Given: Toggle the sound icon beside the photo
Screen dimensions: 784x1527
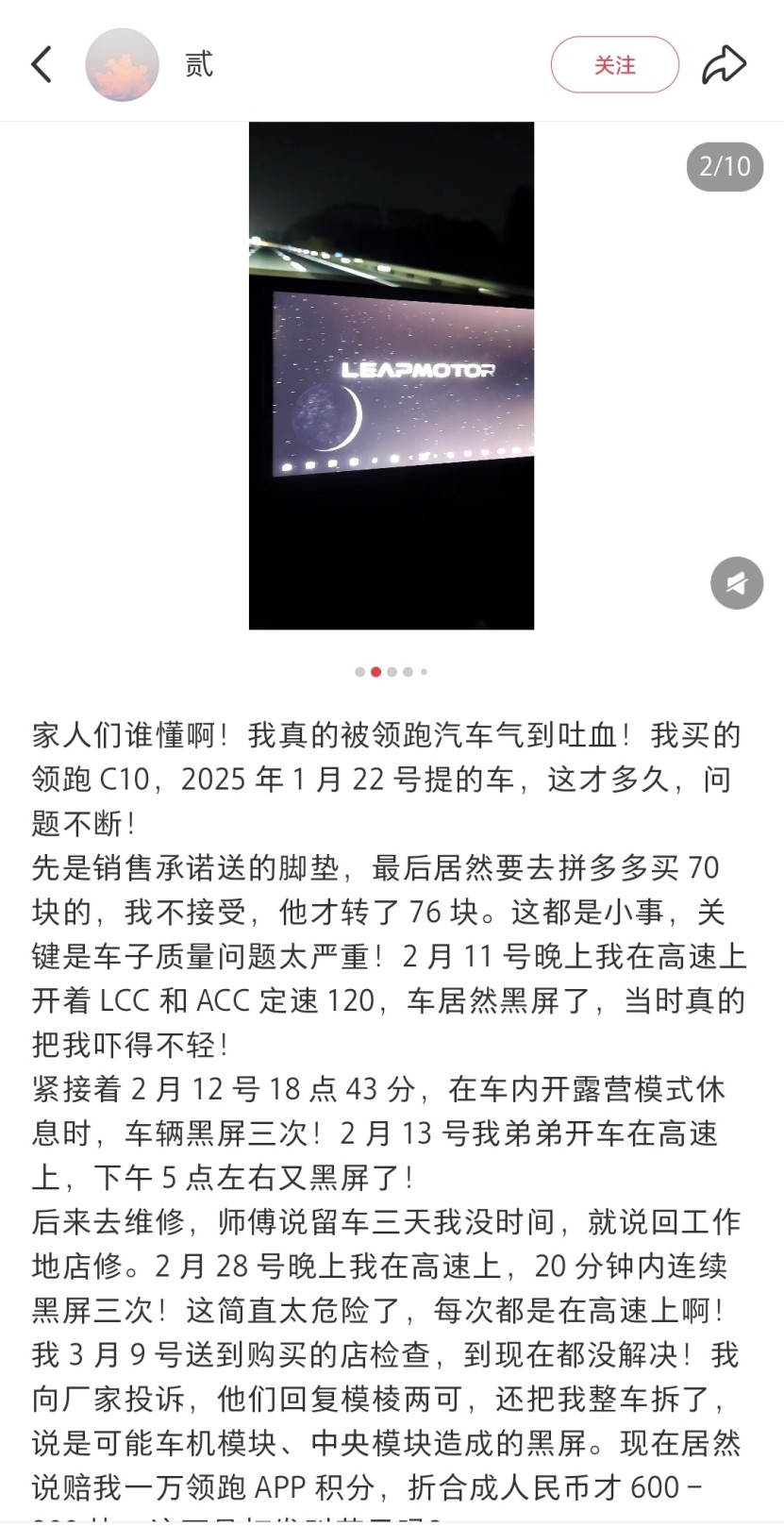Looking at the screenshot, I should coord(736,583).
